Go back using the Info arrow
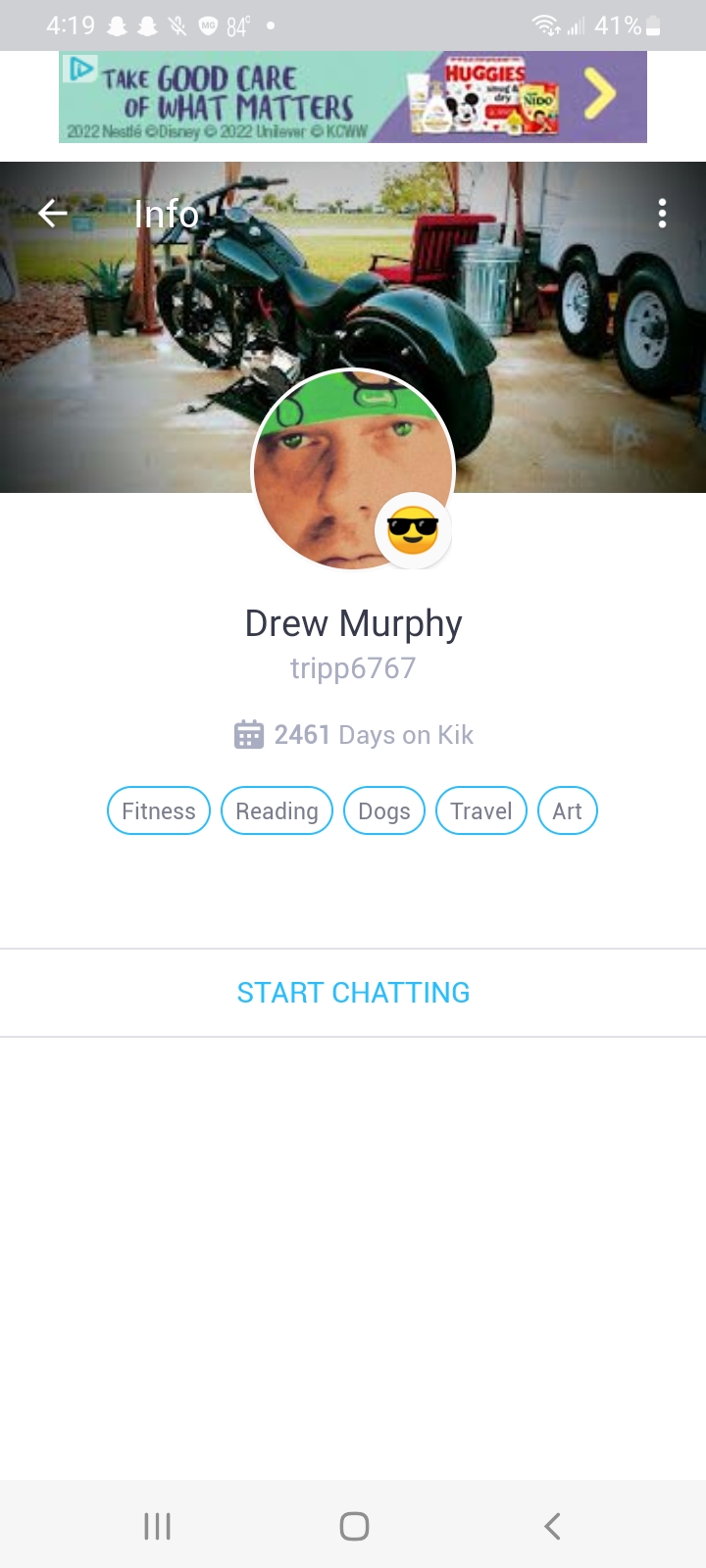 [53, 213]
